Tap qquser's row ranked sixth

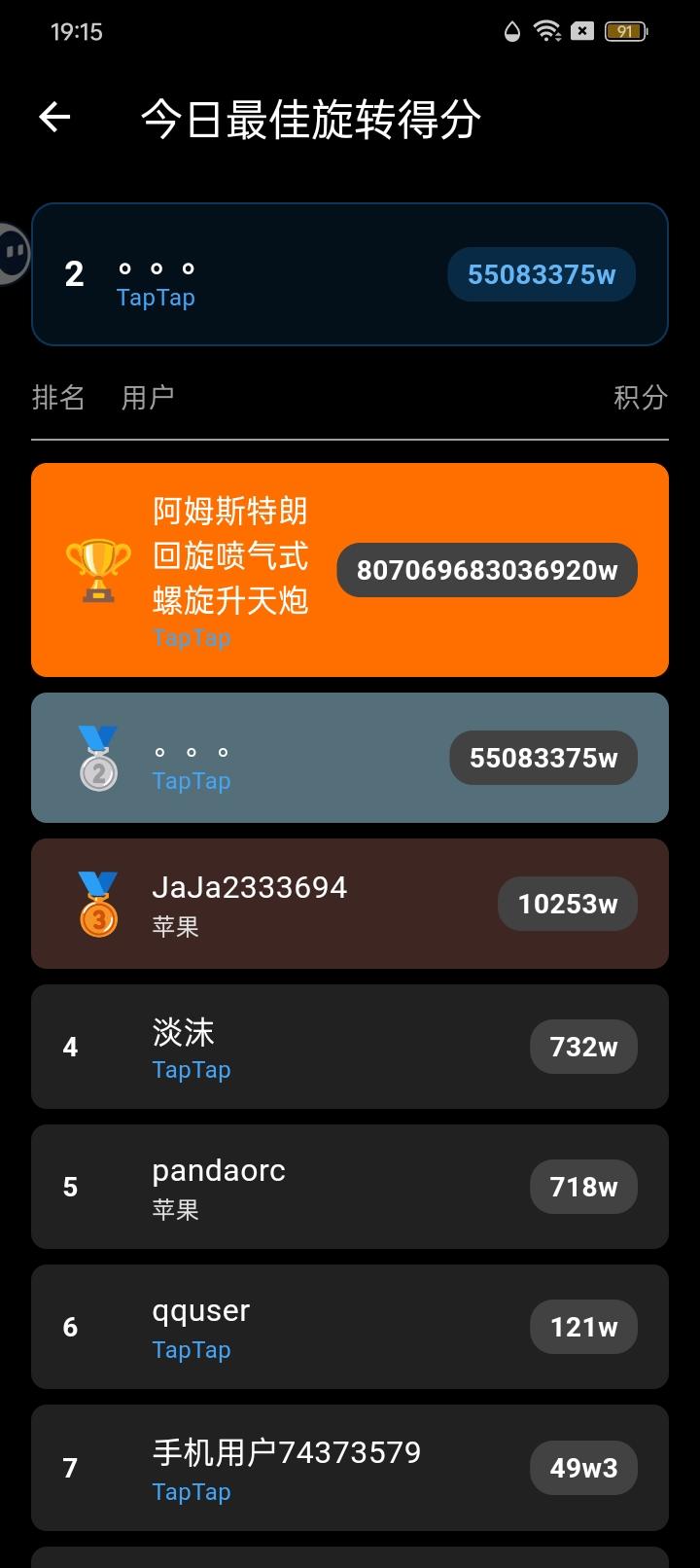pos(350,1327)
